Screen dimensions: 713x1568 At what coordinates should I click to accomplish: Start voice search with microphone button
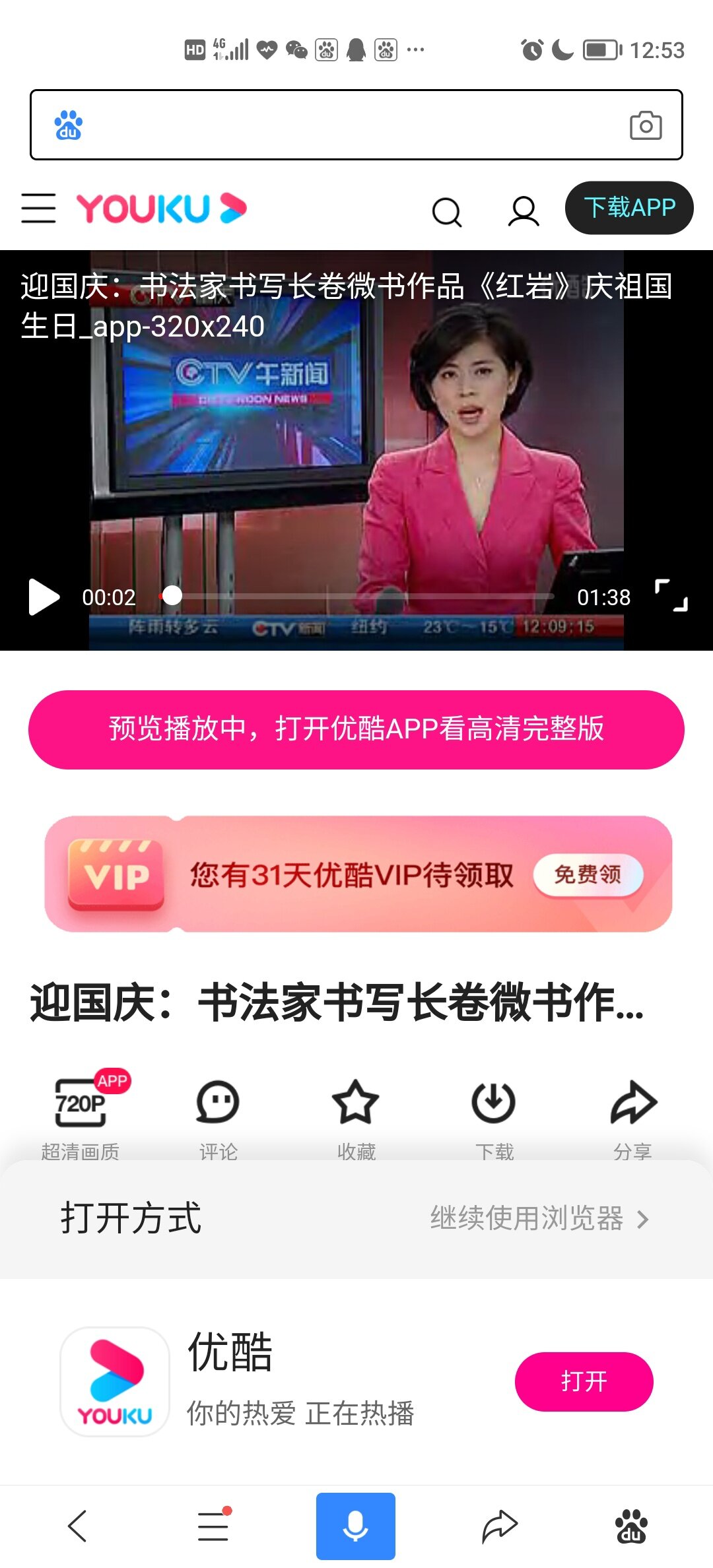(355, 1526)
